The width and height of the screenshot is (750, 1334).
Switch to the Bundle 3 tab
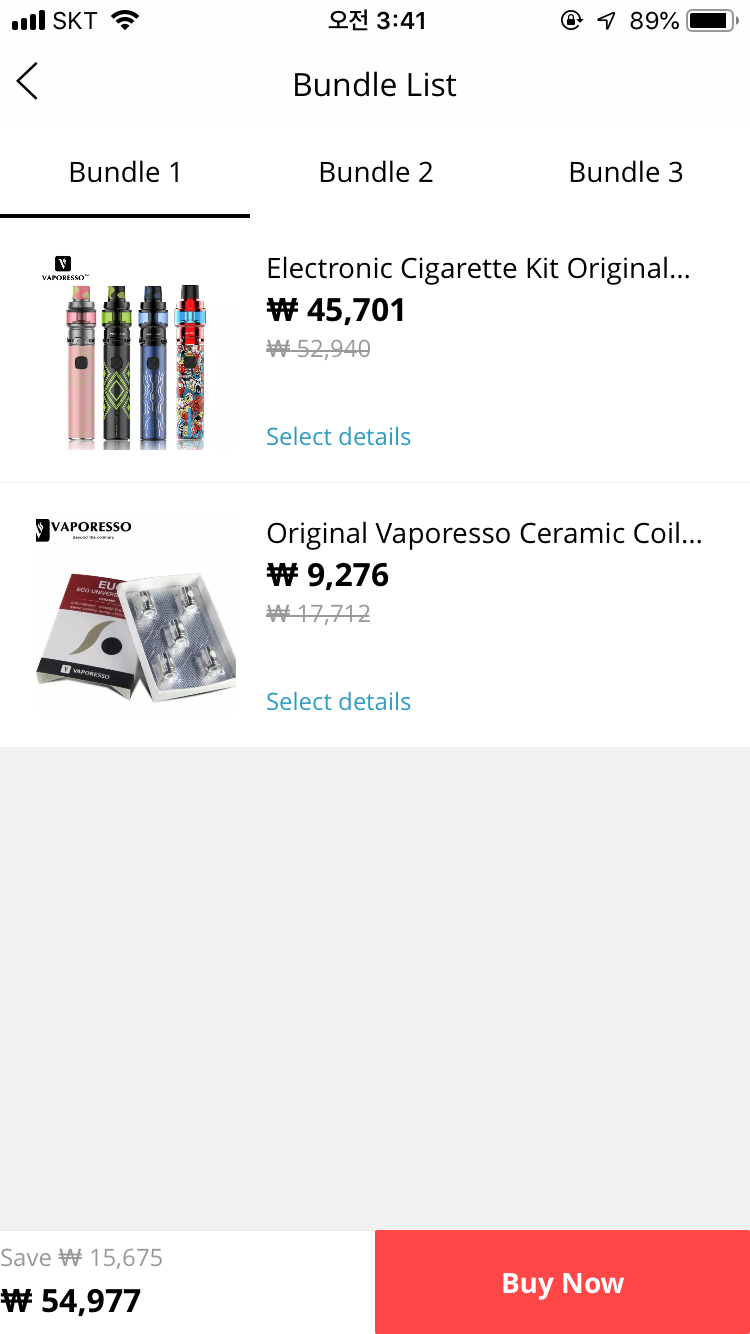[625, 172]
